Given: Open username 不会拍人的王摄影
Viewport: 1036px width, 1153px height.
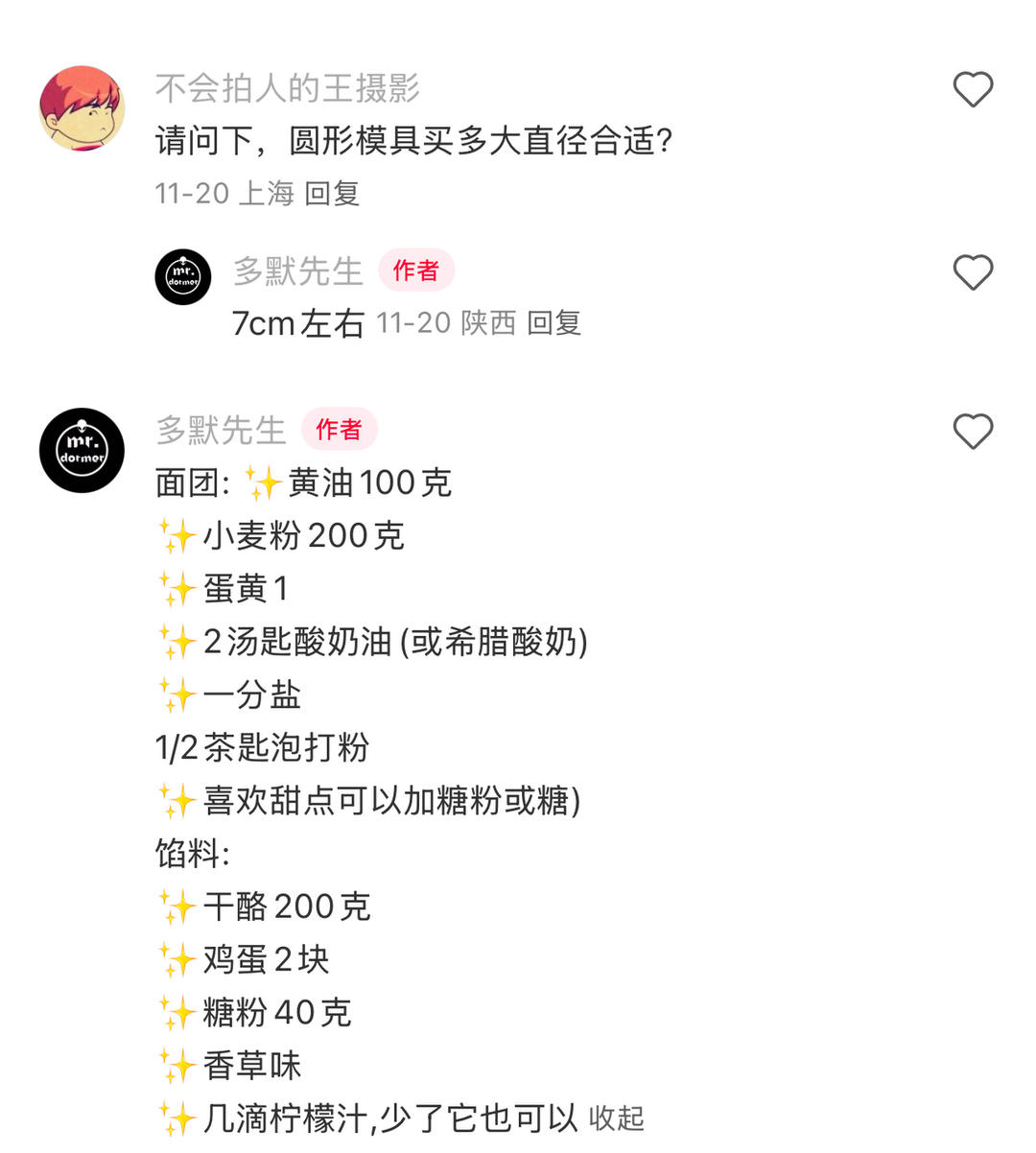Looking at the screenshot, I should click(288, 89).
